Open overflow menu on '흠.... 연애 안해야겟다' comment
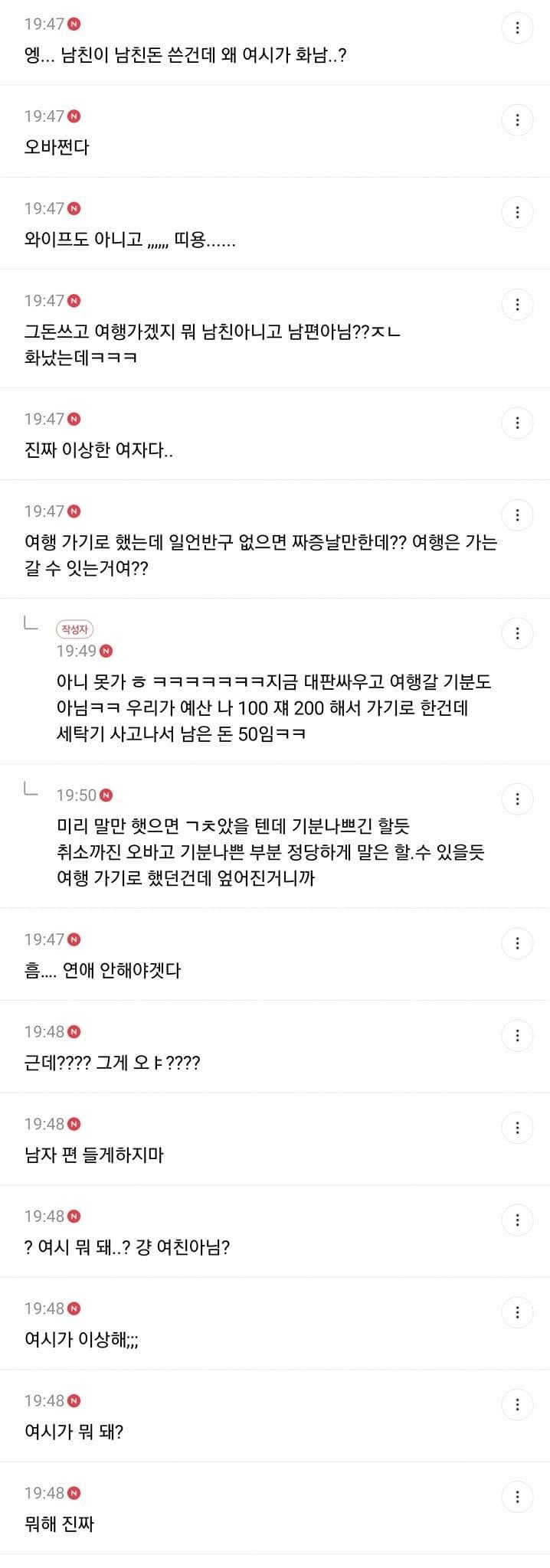 click(517, 943)
